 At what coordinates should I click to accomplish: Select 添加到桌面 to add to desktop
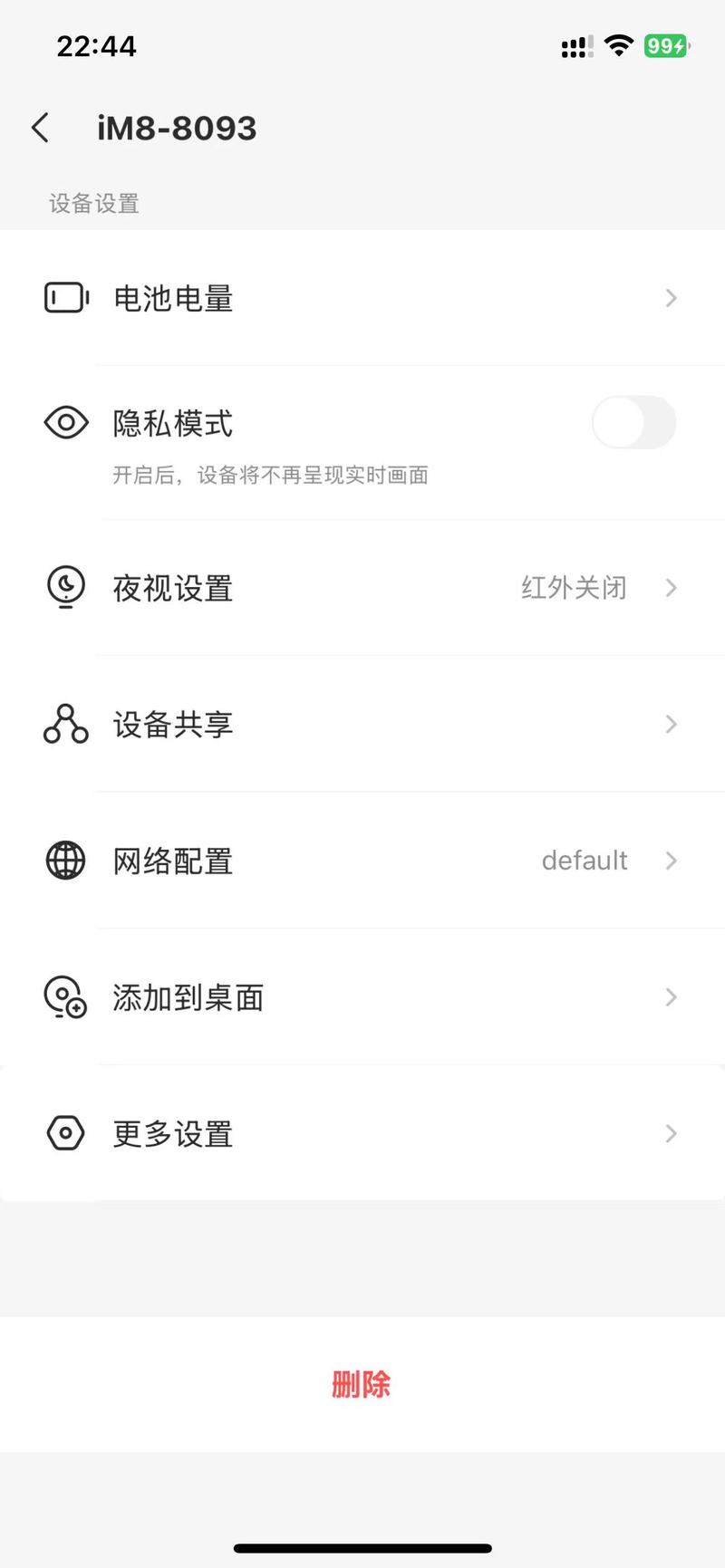[362, 997]
